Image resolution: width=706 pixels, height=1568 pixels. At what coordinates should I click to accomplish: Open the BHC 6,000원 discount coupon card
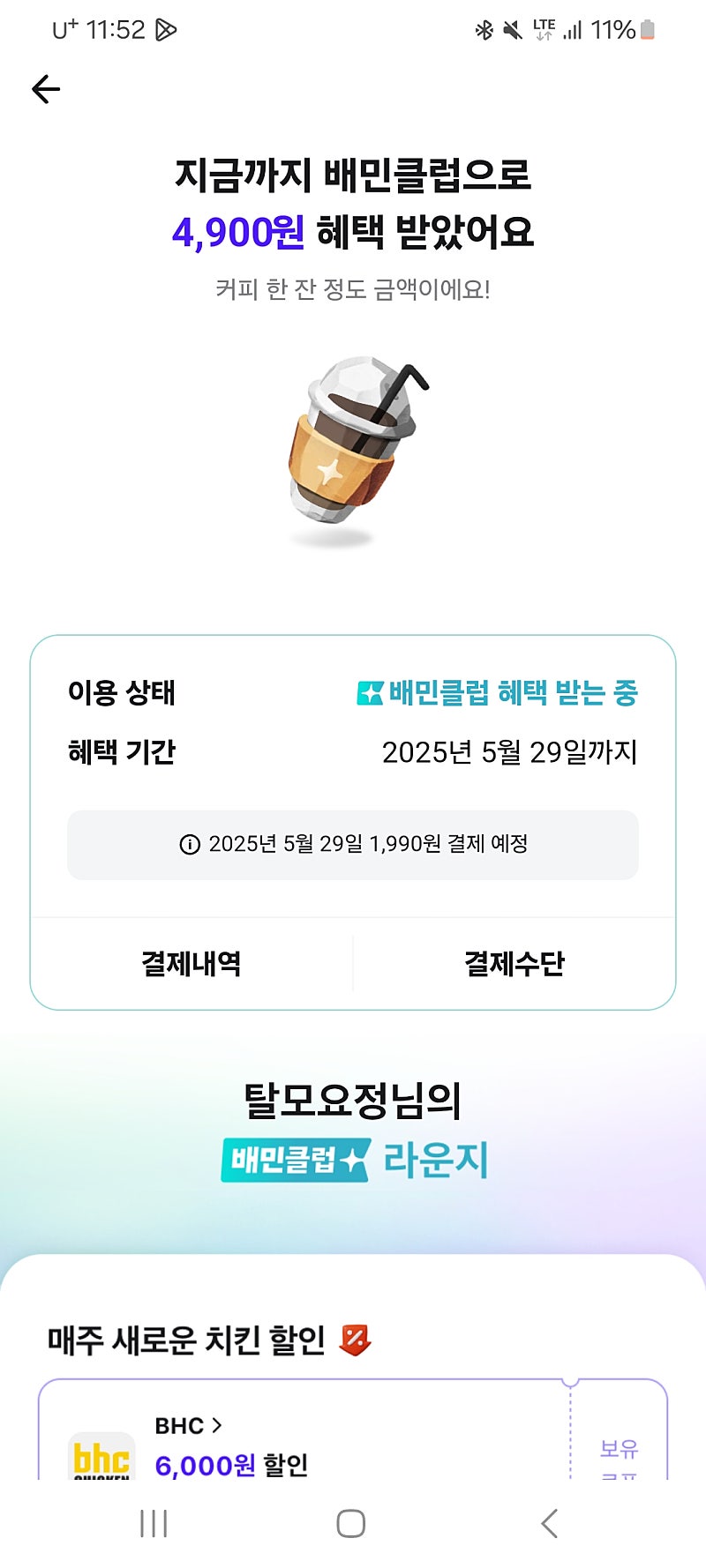353,1430
